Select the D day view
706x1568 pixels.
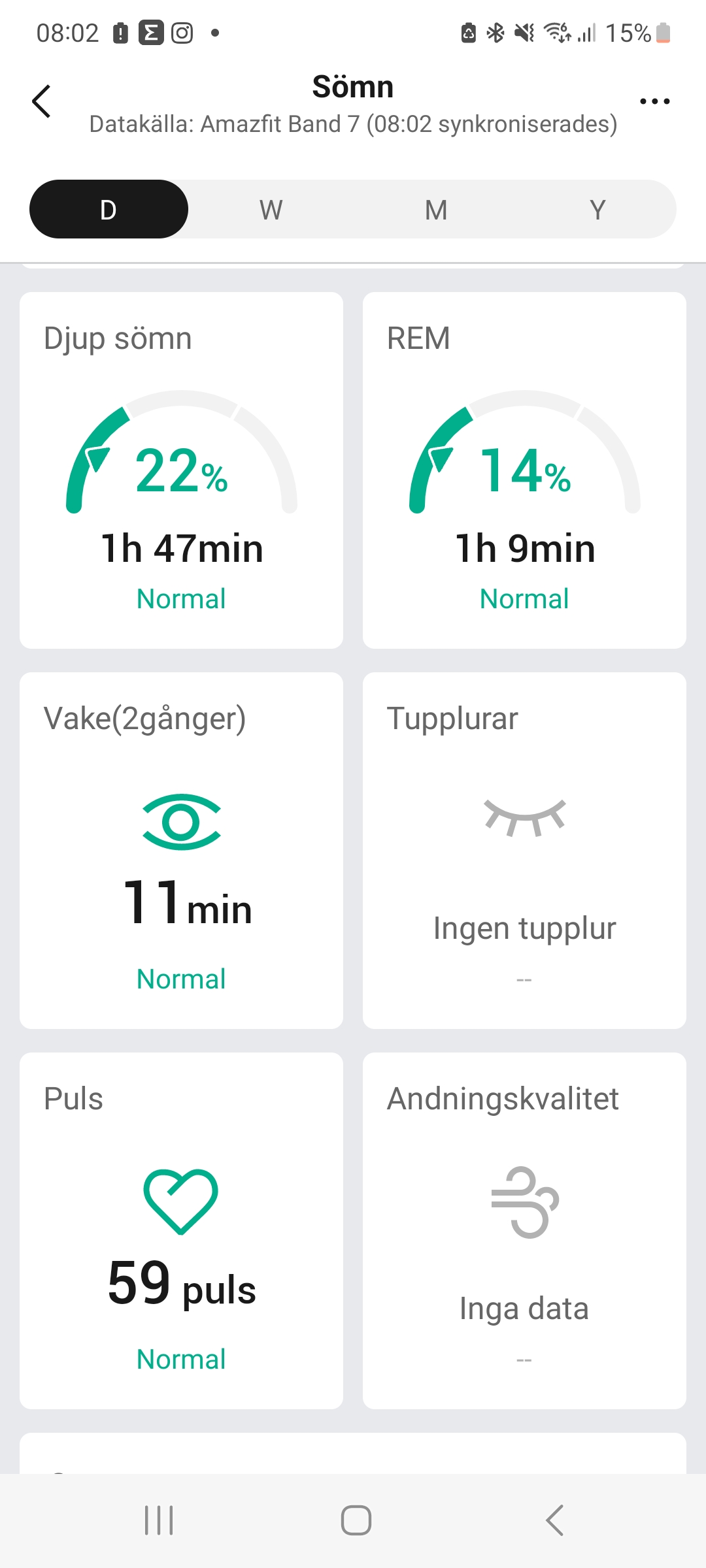109,209
